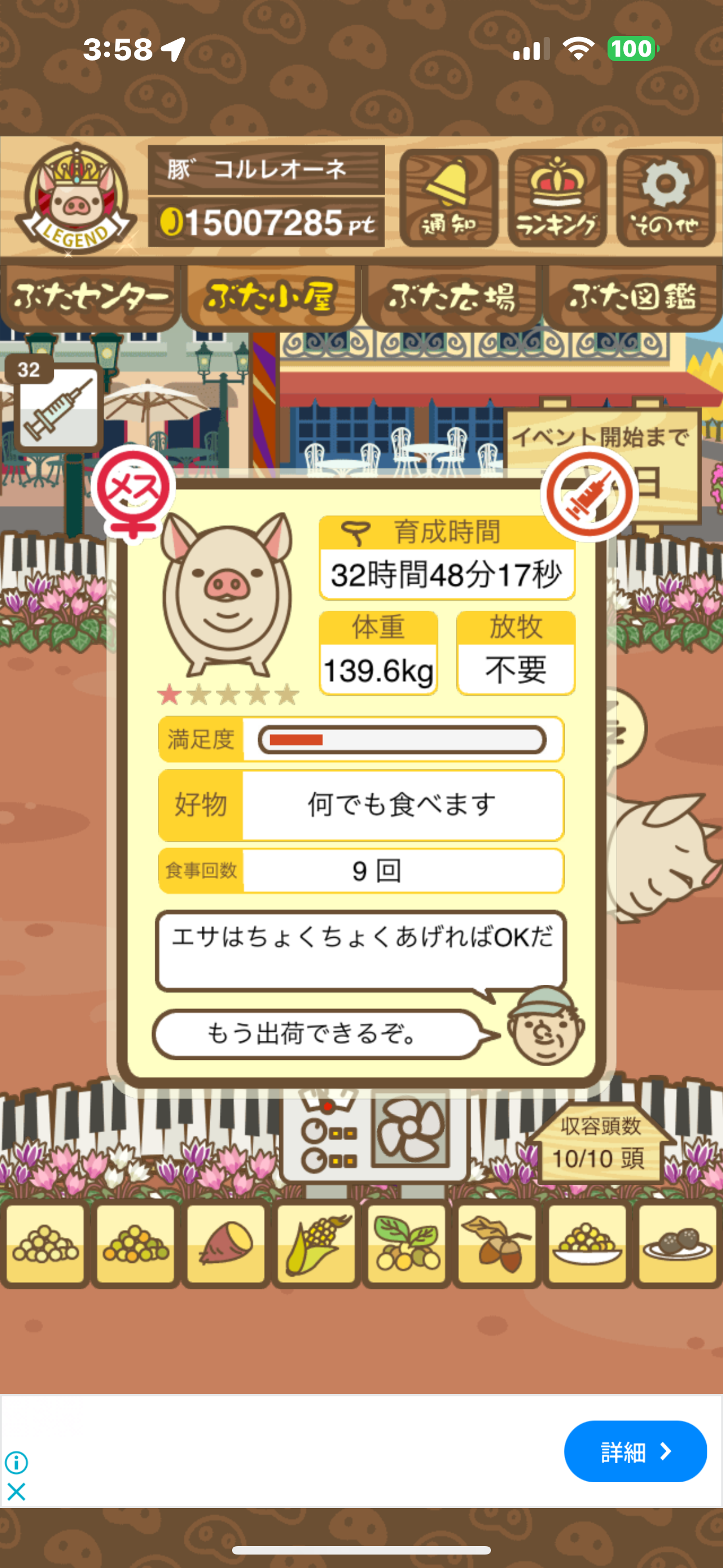Feed the pig the sweet potato
The width and height of the screenshot is (723, 1568).
click(226, 1246)
